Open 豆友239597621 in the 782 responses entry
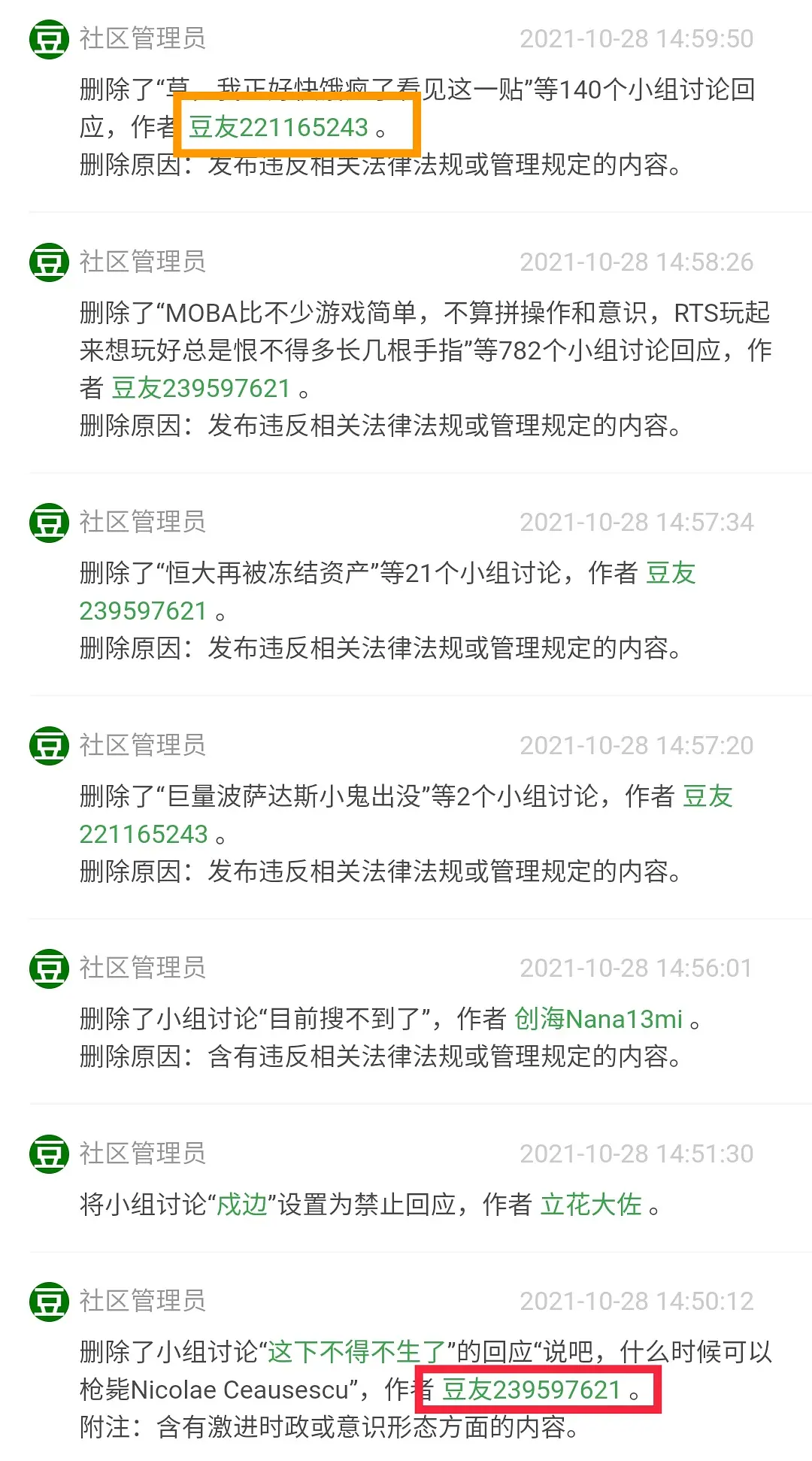The image size is (812, 1461). (201, 388)
